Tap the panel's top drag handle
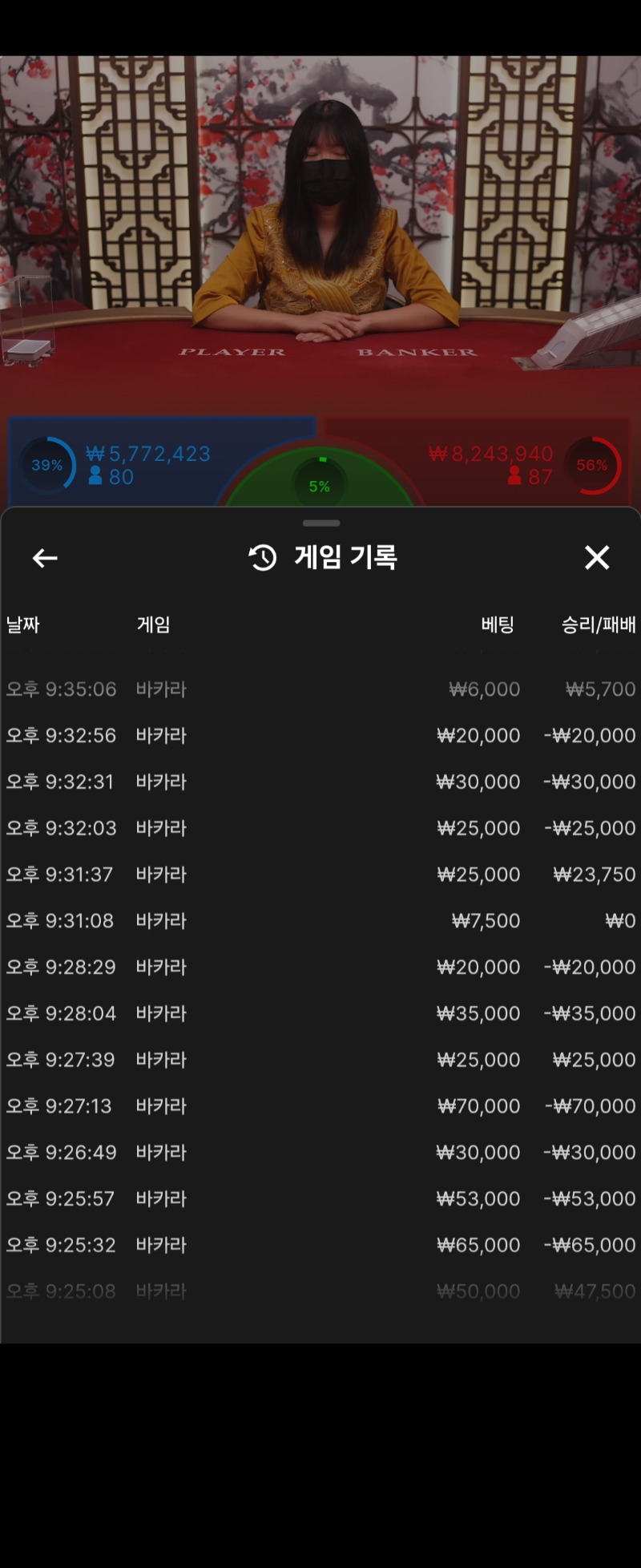 pyautogui.click(x=321, y=523)
